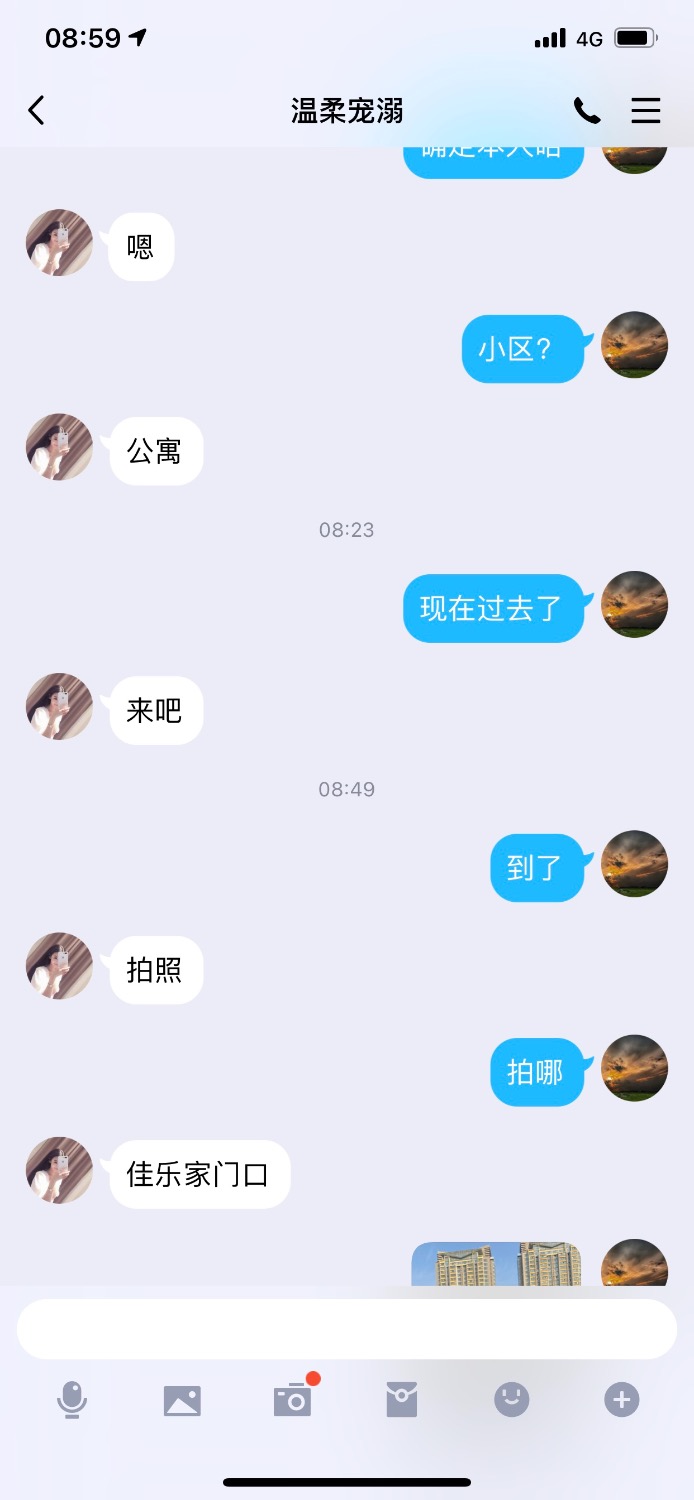Send a red packet

pyautogui.click(x=402, y=1400)
